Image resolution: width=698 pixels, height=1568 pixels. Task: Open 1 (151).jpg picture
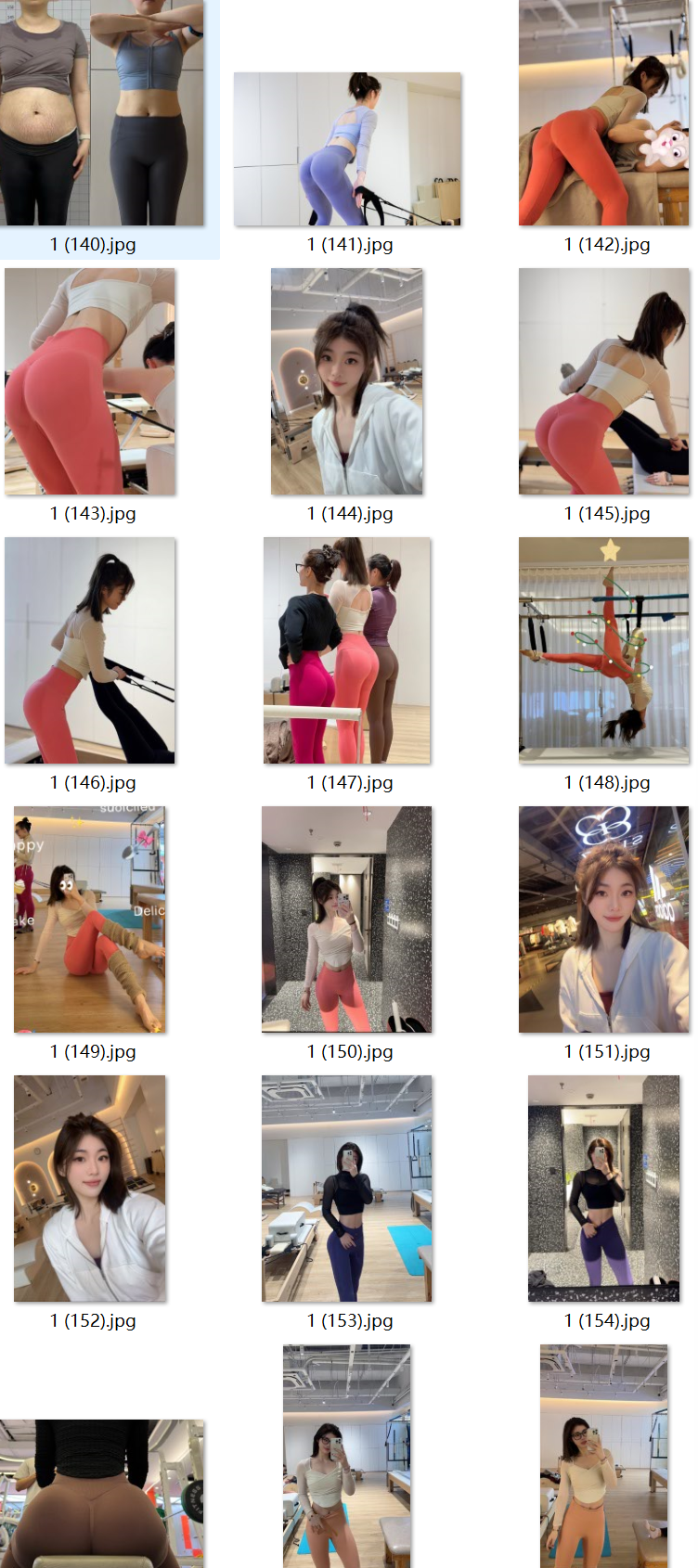pyautogui.click(x=603, y=919)
